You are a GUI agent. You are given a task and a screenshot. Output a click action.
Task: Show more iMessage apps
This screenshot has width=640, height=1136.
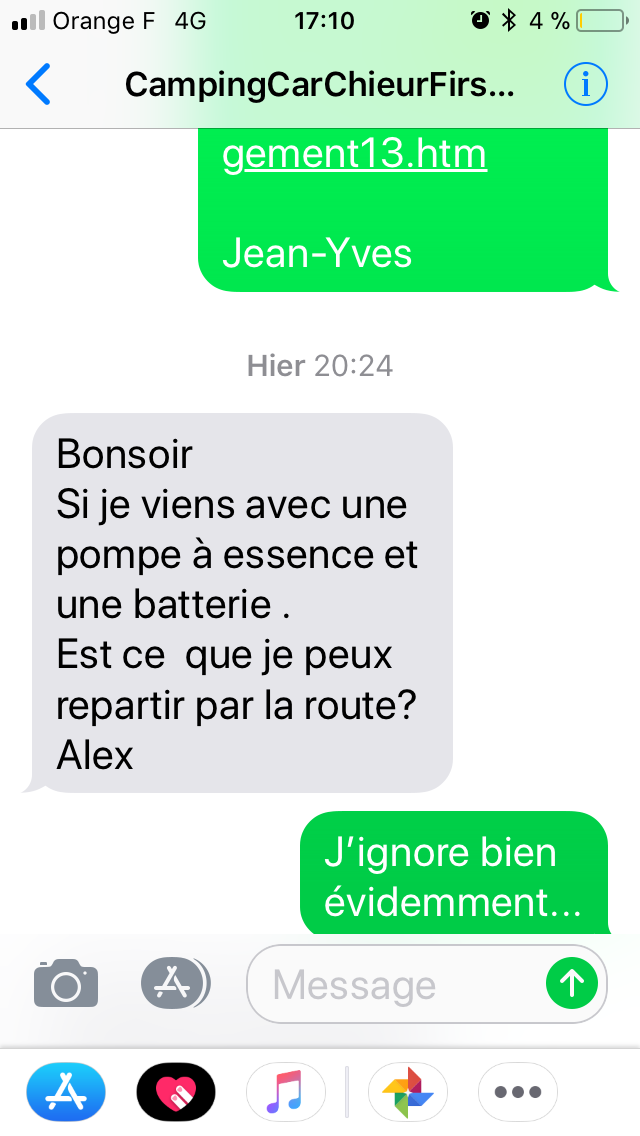(518, 1092)
